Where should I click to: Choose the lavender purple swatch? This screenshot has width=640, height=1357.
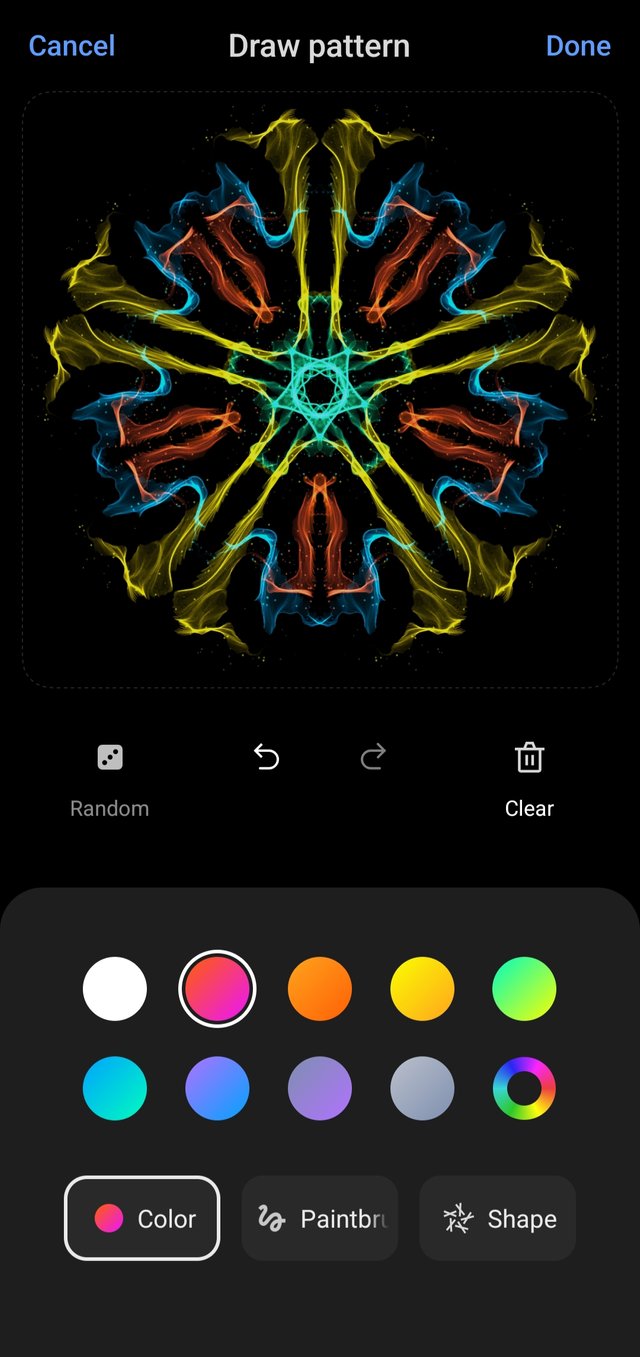tap(320, 1088)
